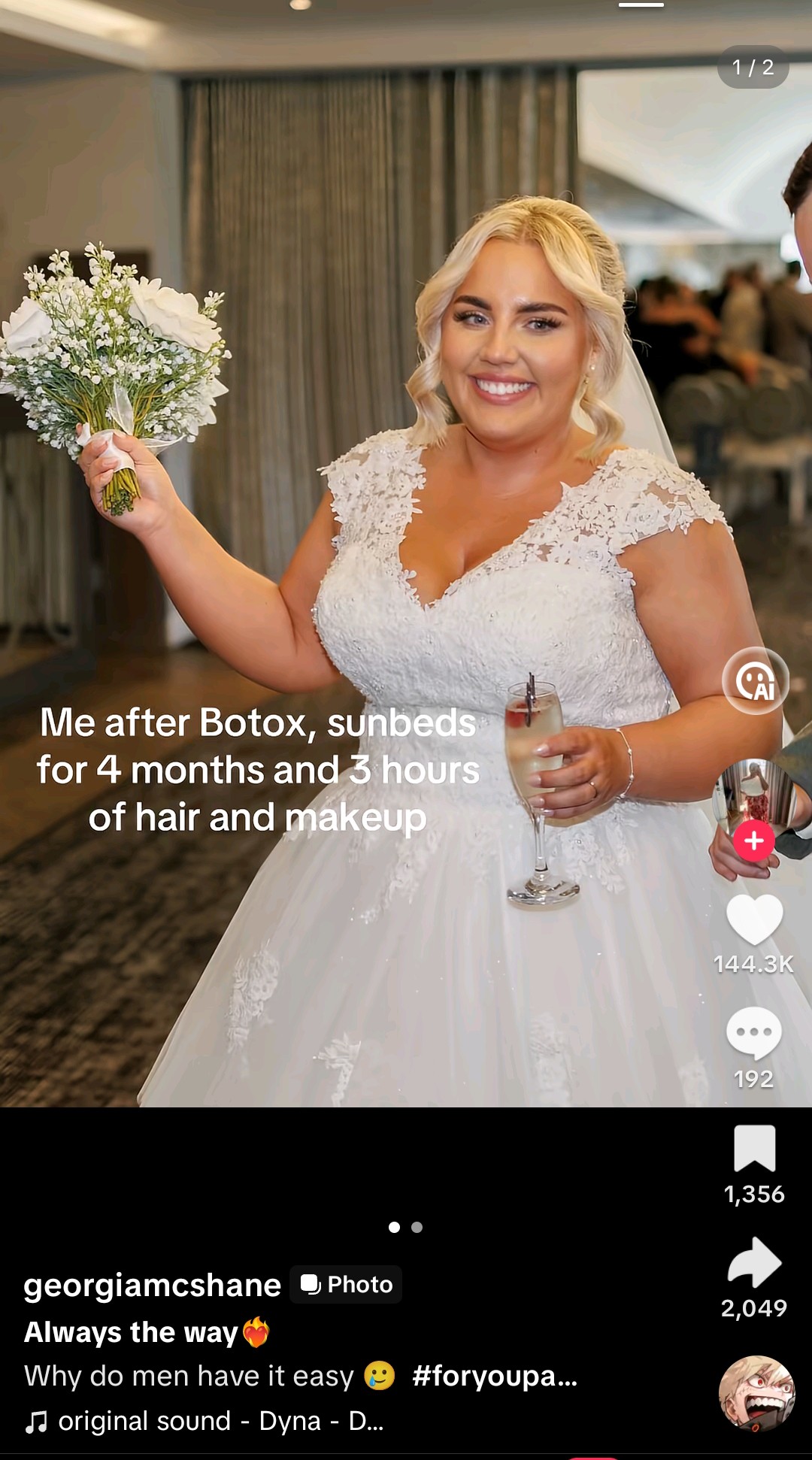Tap the Photo badge next to the username

(x=344, y=1284)
